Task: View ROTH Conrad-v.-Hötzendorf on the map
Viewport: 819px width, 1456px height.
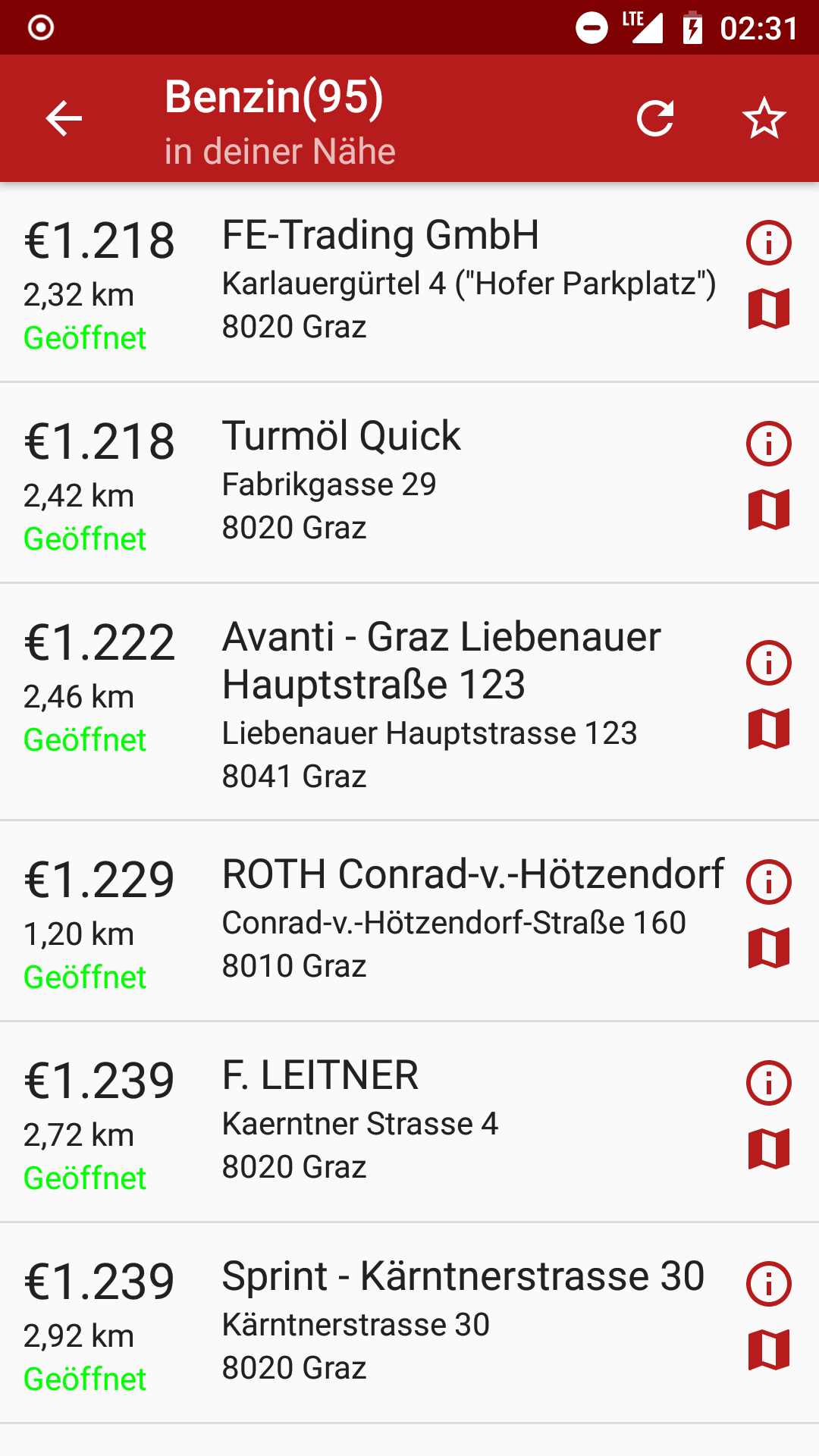Action: click(x=768, y=948)
